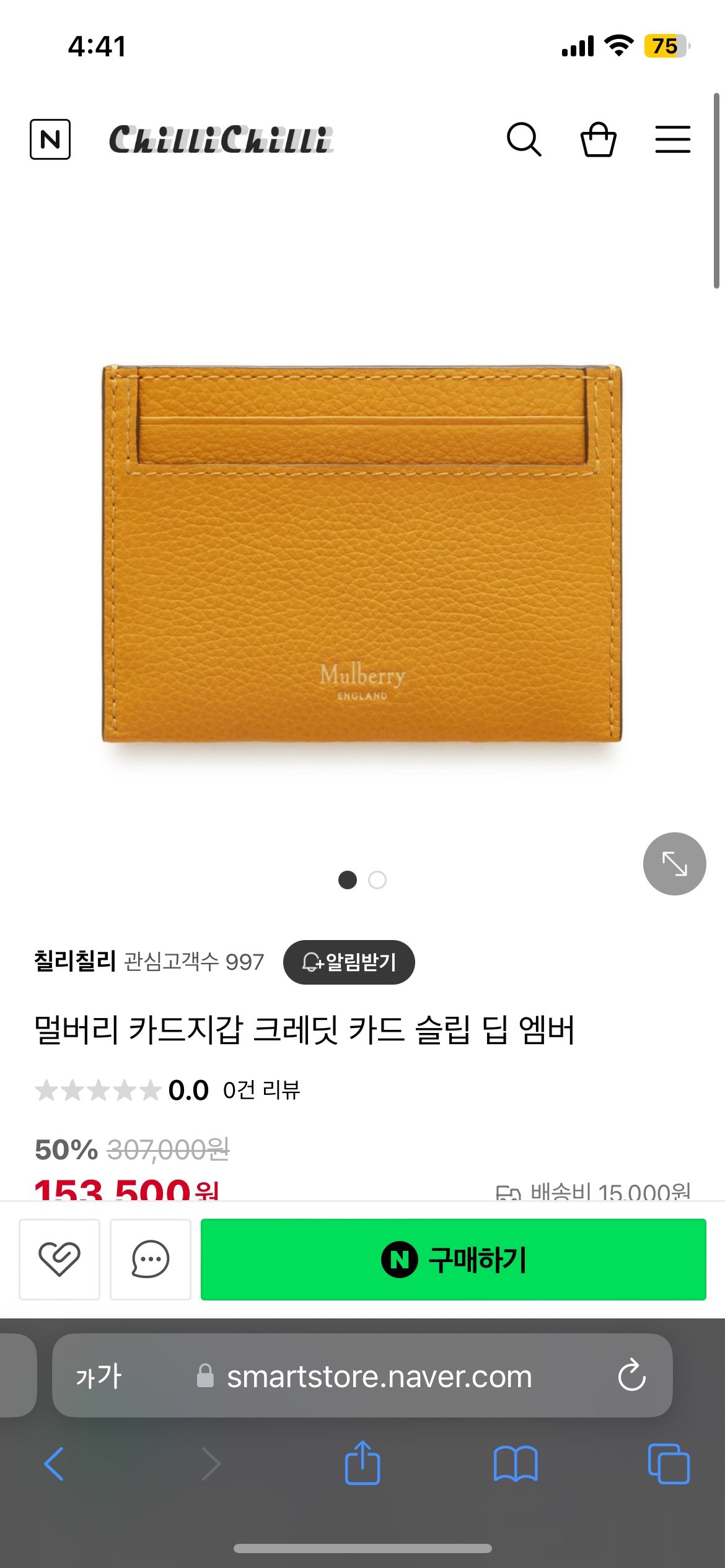Image resolution: width=725 pixels, height=1568 pixels.
Task: Open the 가가 page settings in Safari
Action: tap(99, 1376)
